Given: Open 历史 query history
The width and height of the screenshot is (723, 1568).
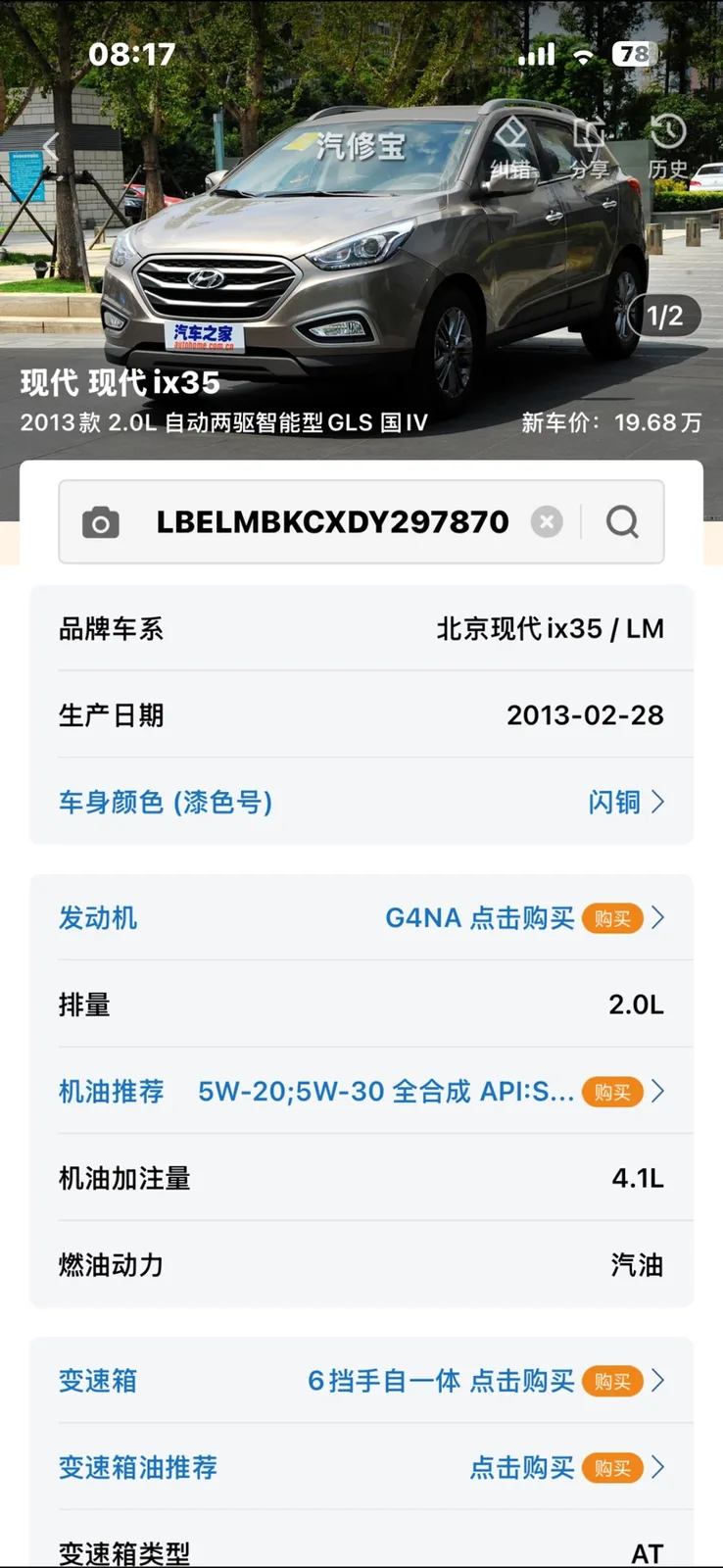Looking at the screenshot, I should pyautogui.click(x=667, y=148).
